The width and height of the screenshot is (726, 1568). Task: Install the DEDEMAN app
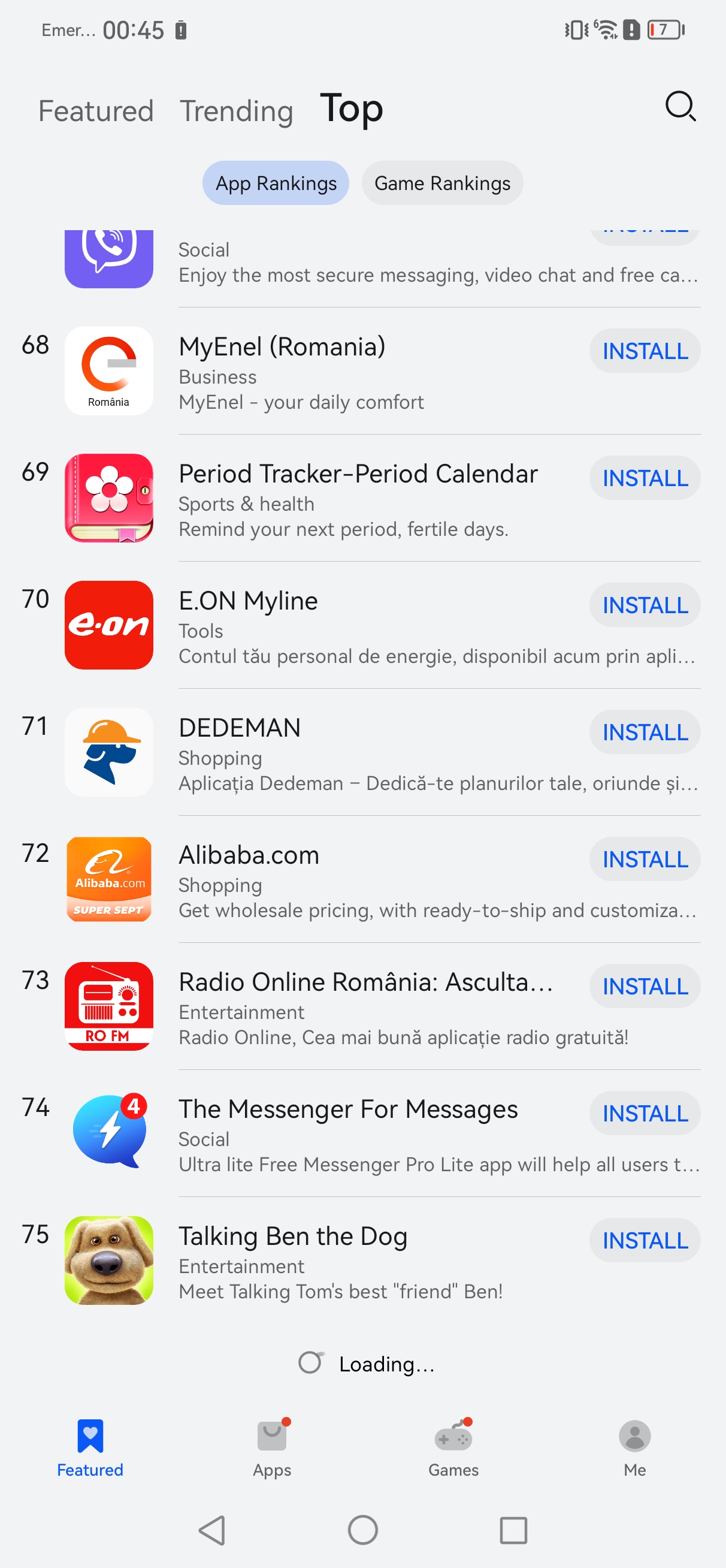coord(645,732)
